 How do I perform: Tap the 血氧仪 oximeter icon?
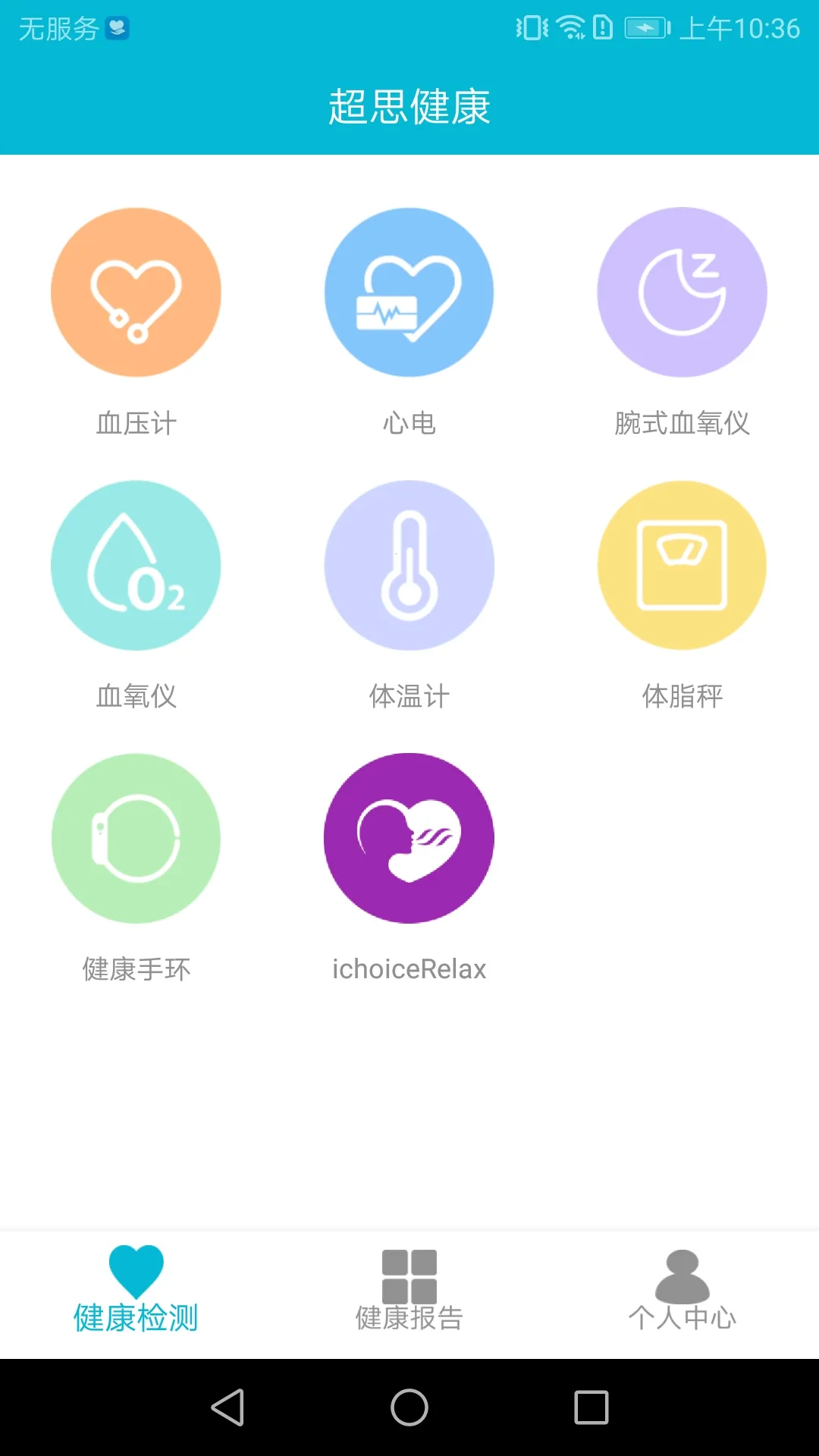135,565
